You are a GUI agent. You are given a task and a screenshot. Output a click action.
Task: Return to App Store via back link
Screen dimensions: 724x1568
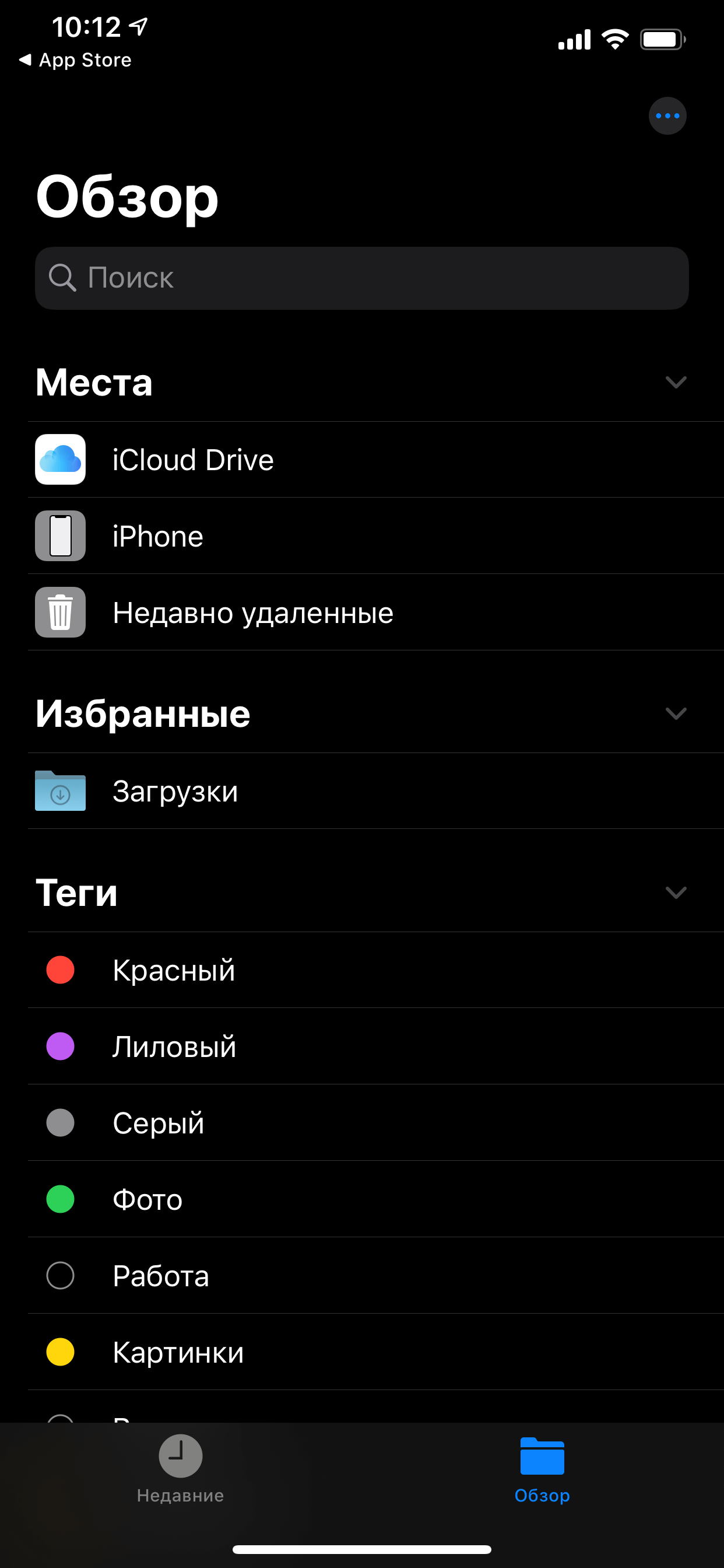76,60
